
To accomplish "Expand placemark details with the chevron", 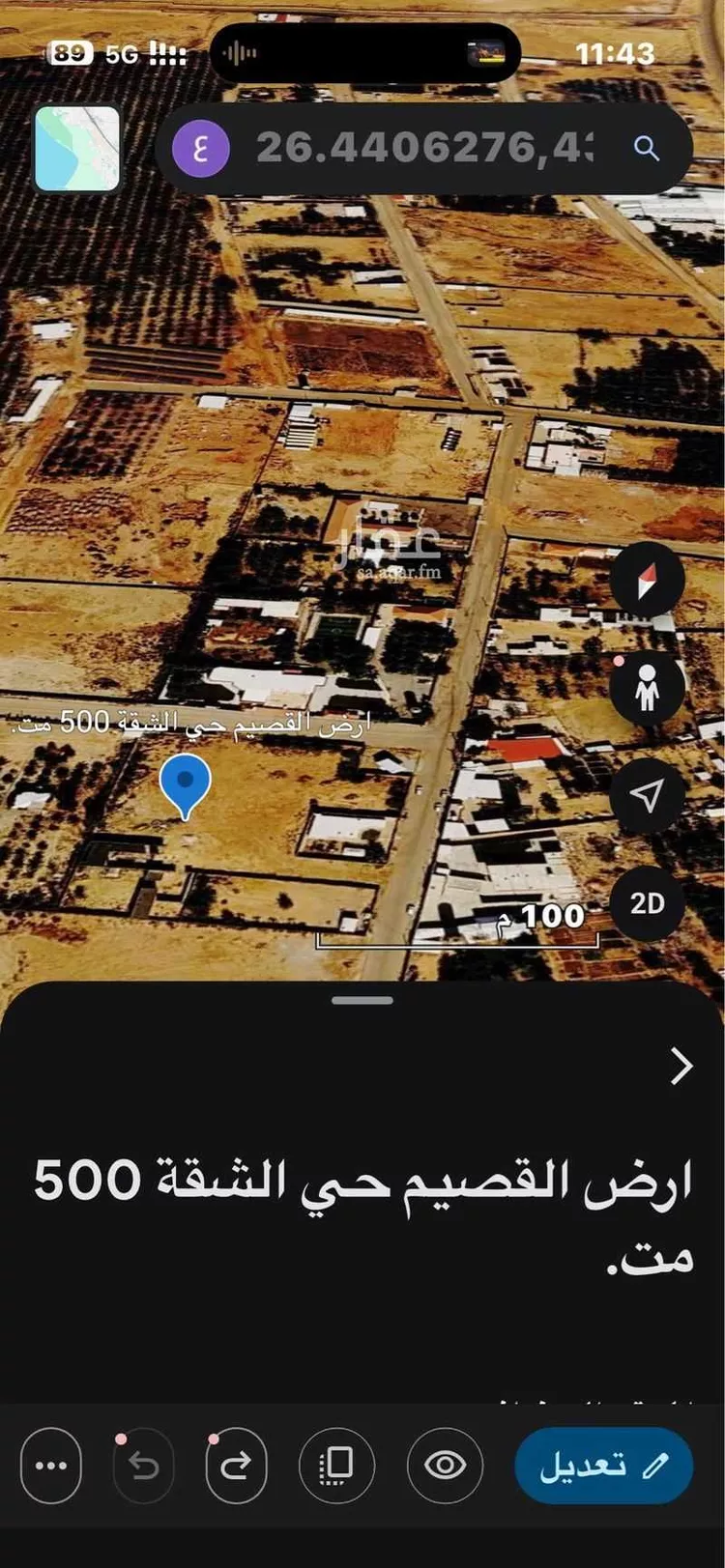I will 681,1067.
